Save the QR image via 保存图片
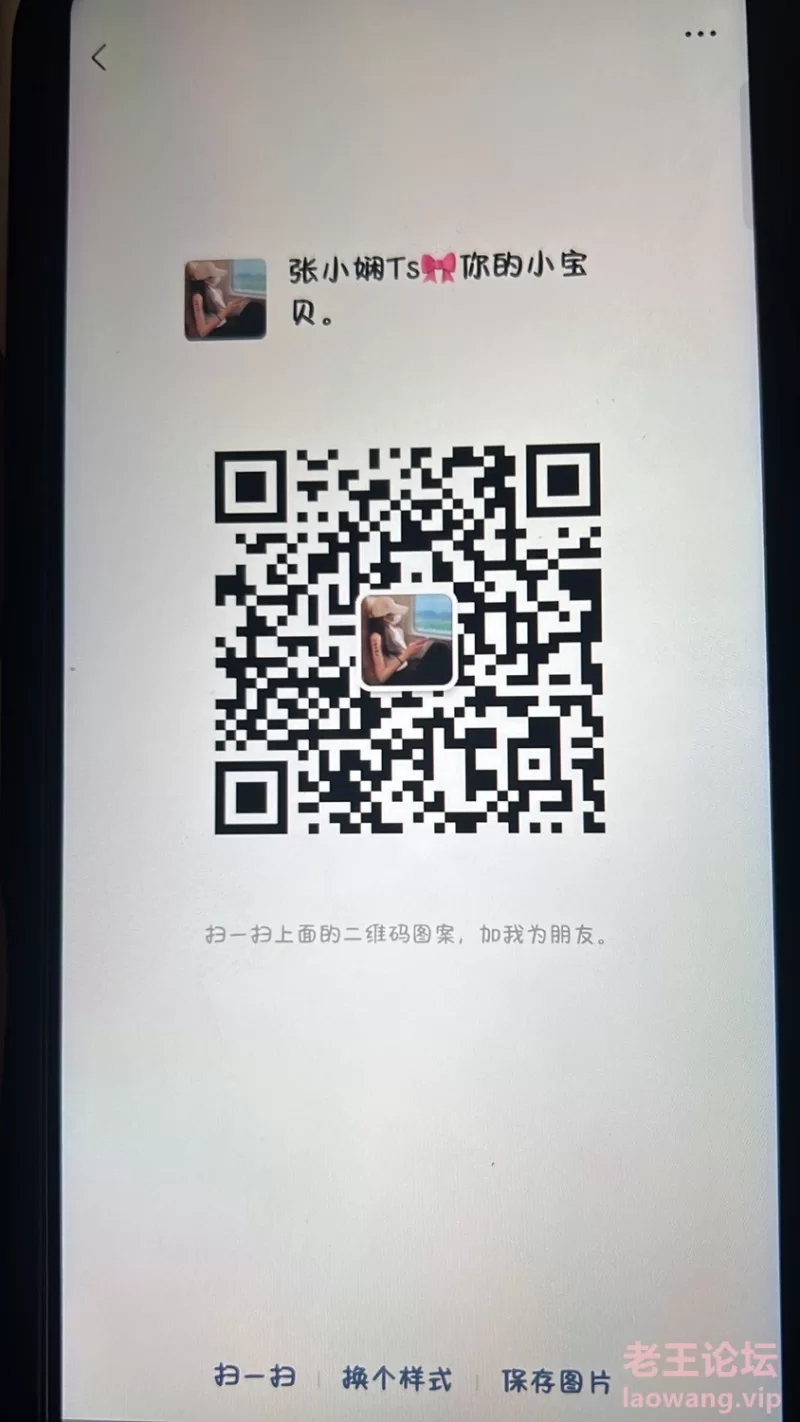The height and width of the screenshot is (1422, 800). [x=556, y=1382]
